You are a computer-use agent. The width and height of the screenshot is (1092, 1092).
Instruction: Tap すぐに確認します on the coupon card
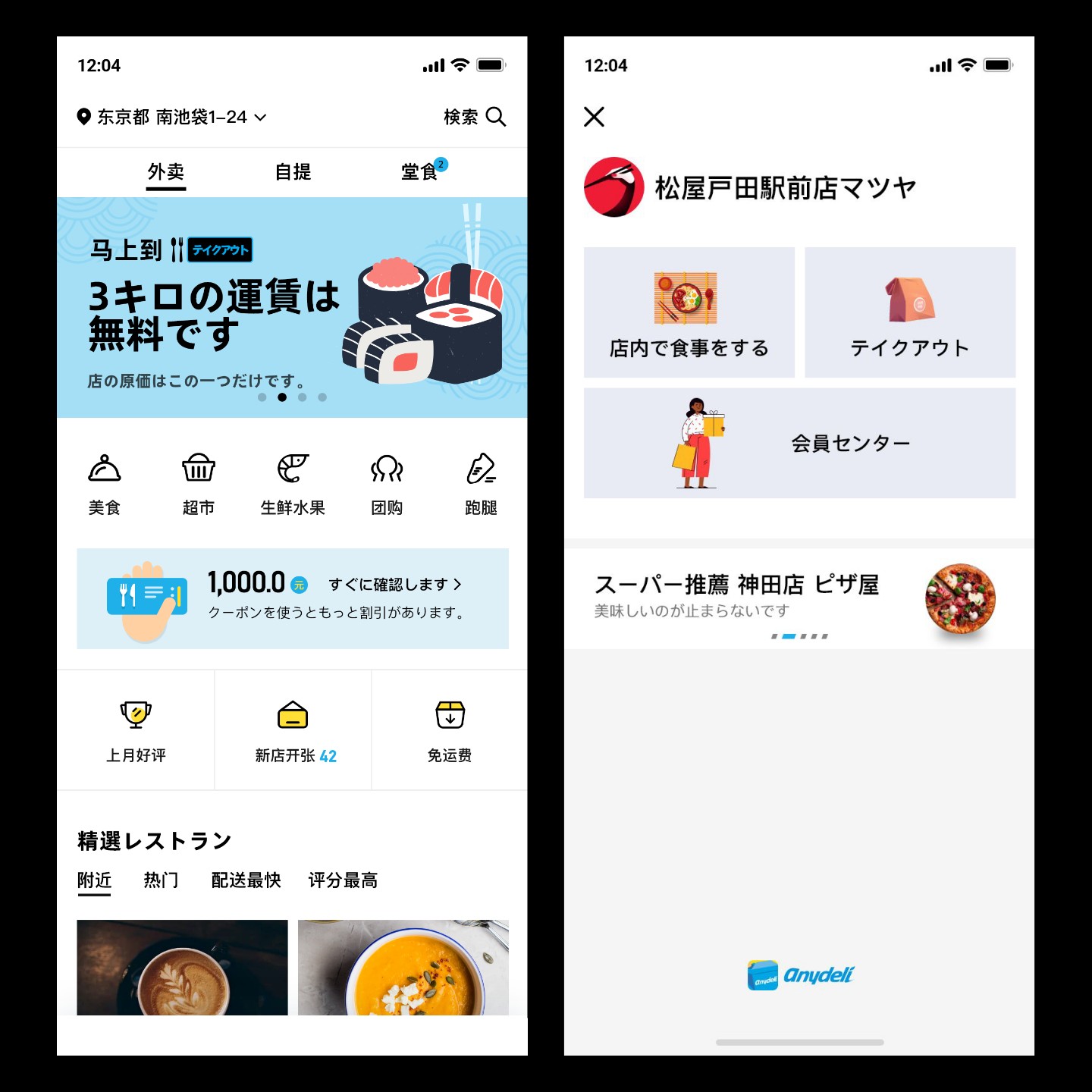coord(394,585)
